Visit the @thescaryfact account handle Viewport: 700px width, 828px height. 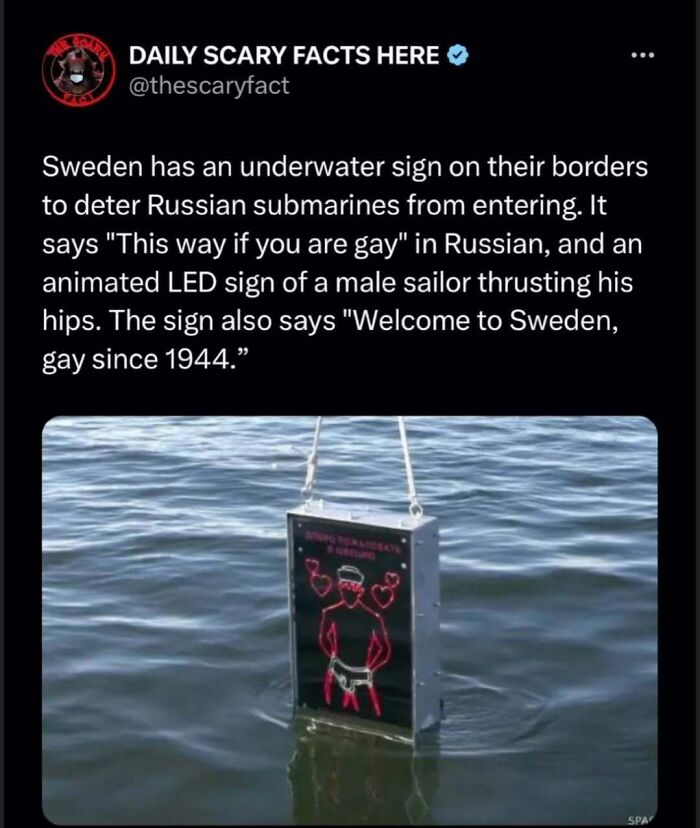pyautogui.click(x=209, y=85)
